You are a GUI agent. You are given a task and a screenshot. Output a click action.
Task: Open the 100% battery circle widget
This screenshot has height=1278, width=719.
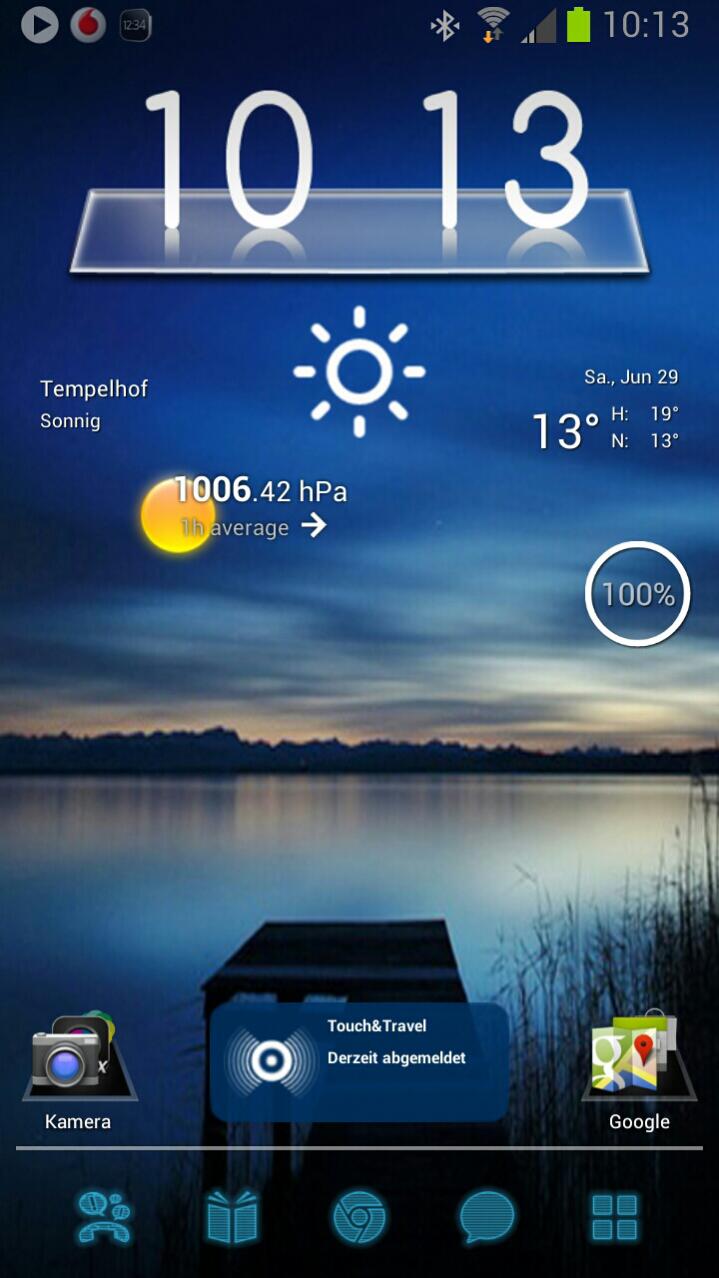pos(637,594)
